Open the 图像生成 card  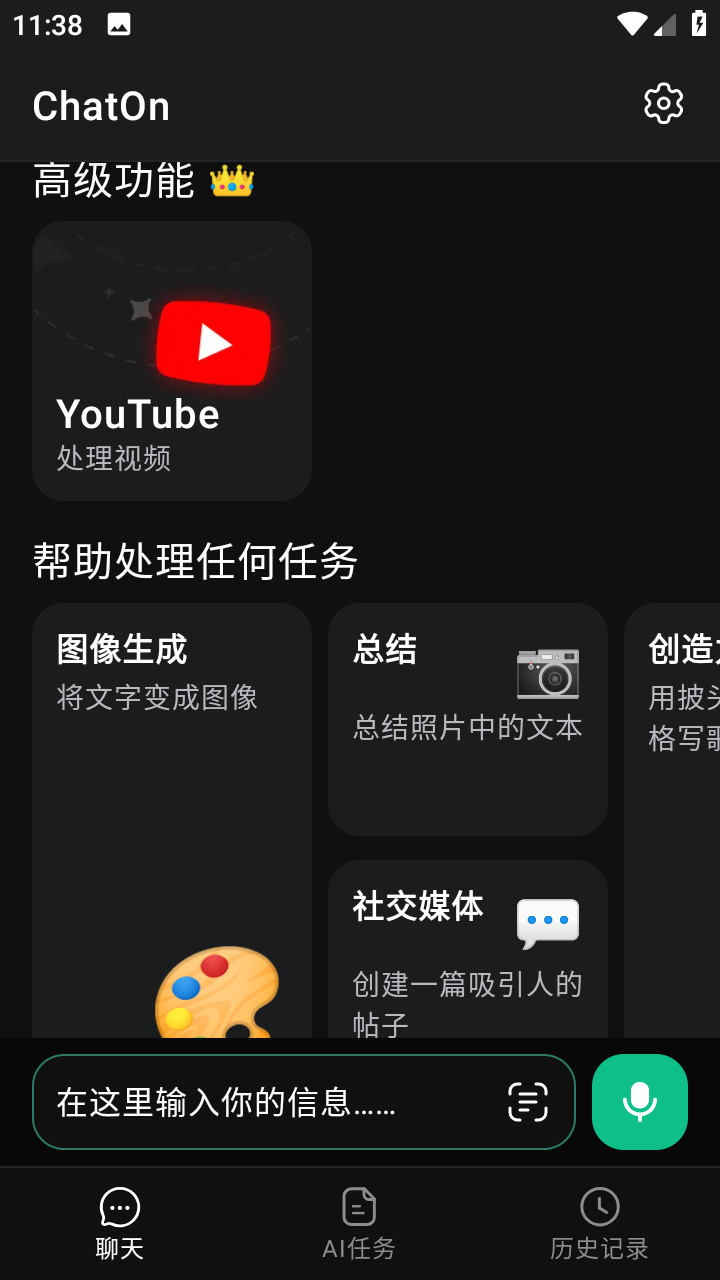[x=172, y=800]
